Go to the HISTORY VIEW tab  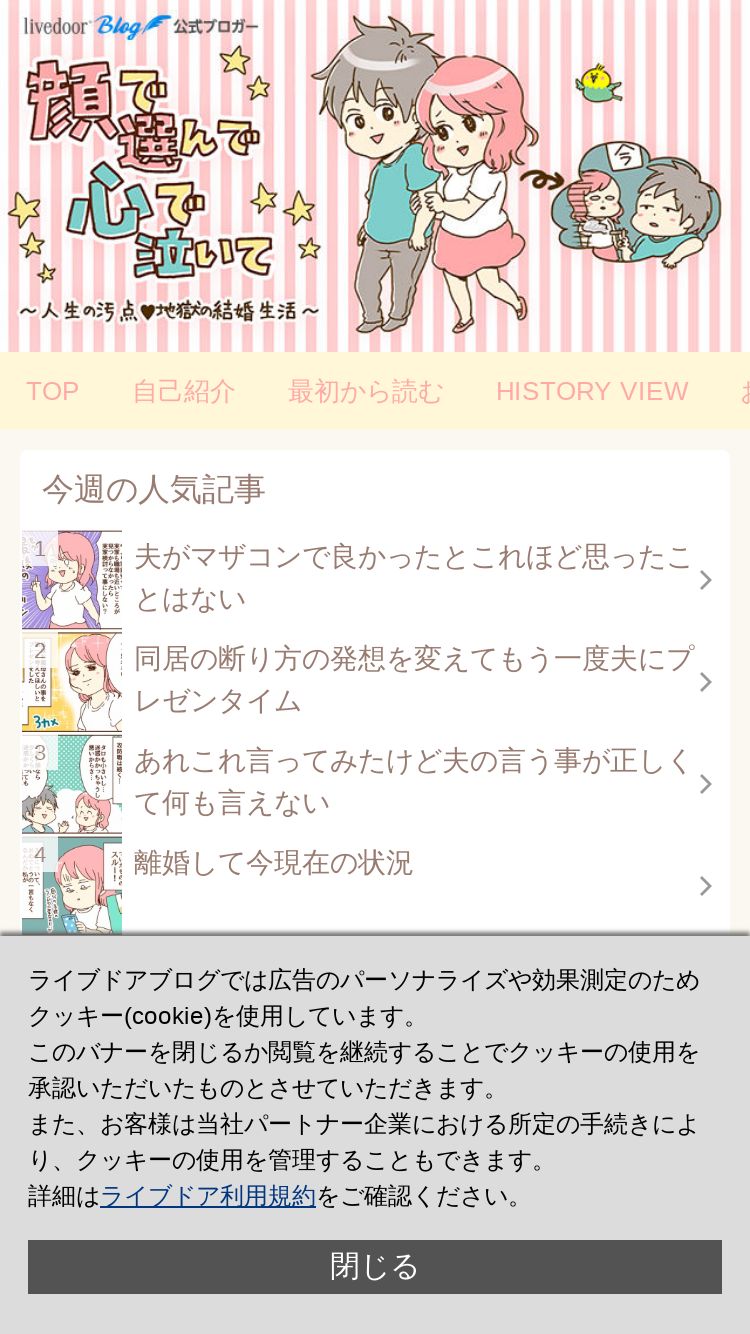click(x=592, y=391)
